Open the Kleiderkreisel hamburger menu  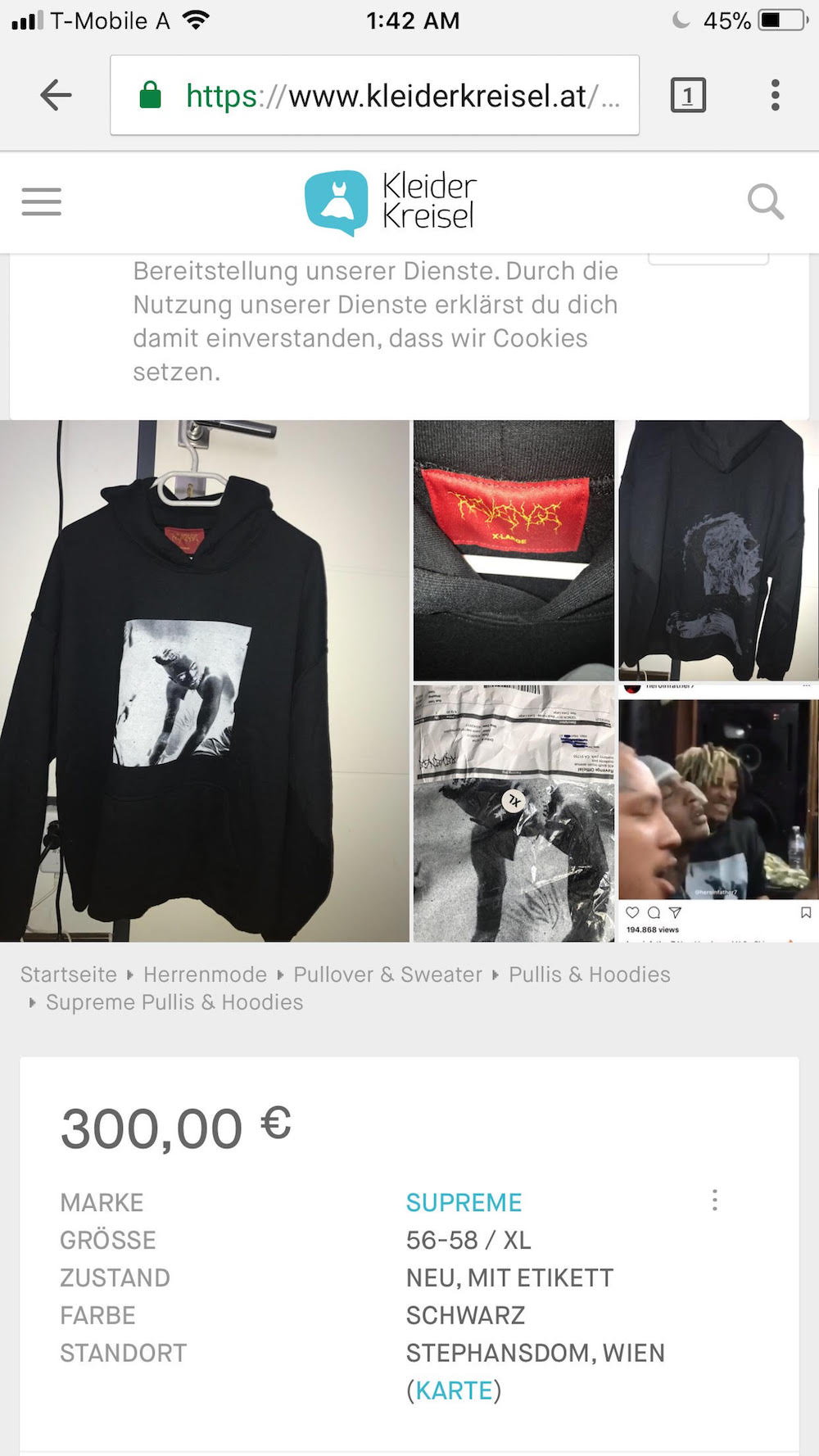point(42,201)
